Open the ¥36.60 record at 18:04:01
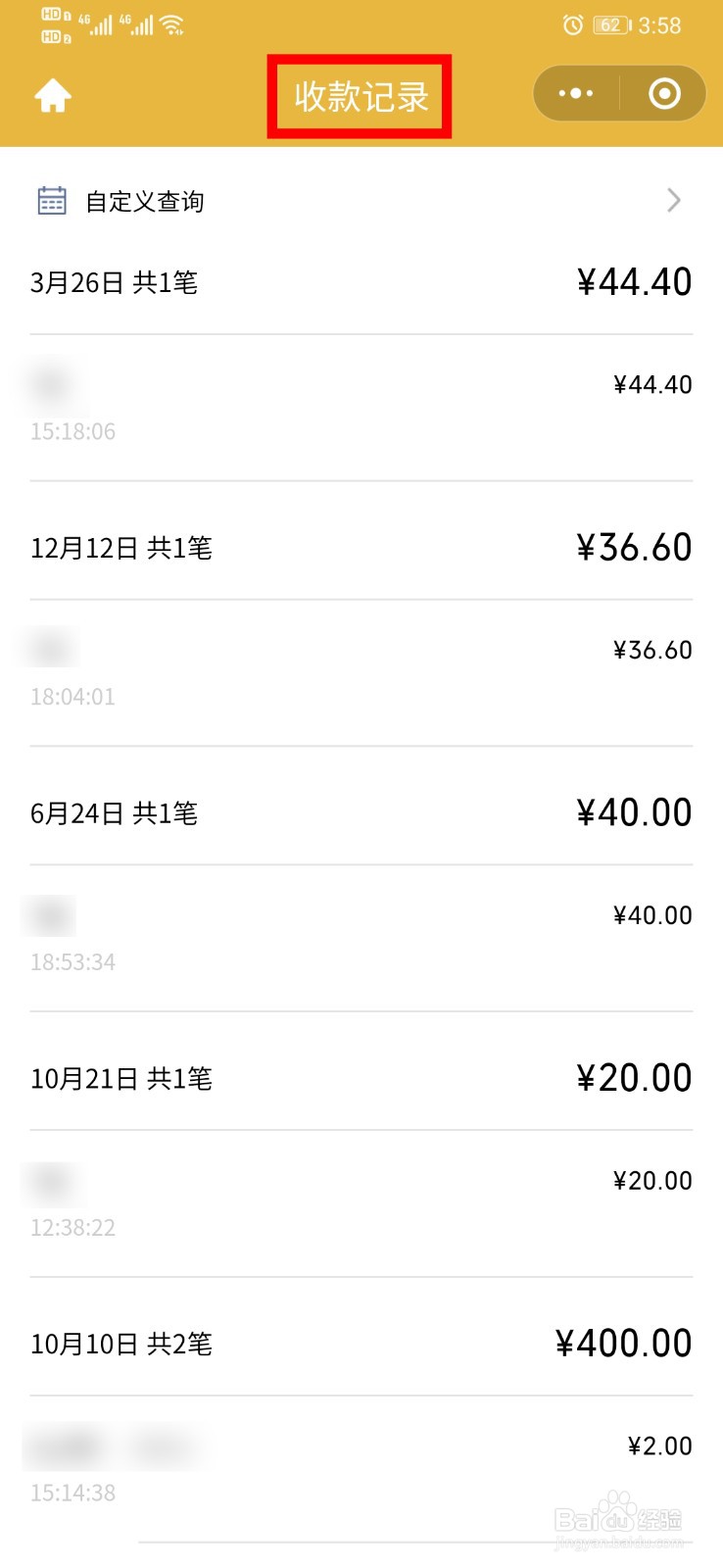 [x=361, y=673]
